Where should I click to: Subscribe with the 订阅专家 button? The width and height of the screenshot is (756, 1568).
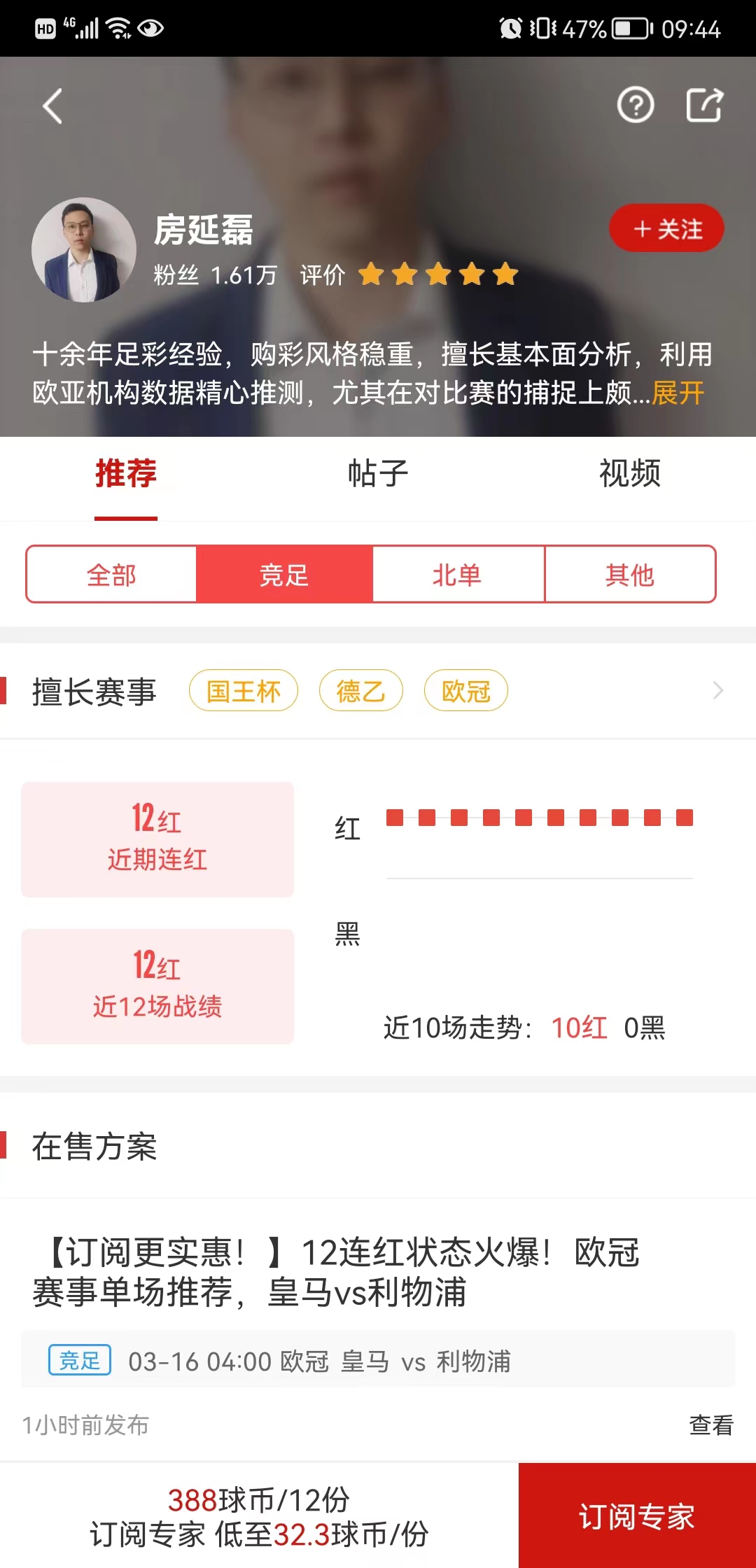pyautogui.click(x=636, y=1516)
